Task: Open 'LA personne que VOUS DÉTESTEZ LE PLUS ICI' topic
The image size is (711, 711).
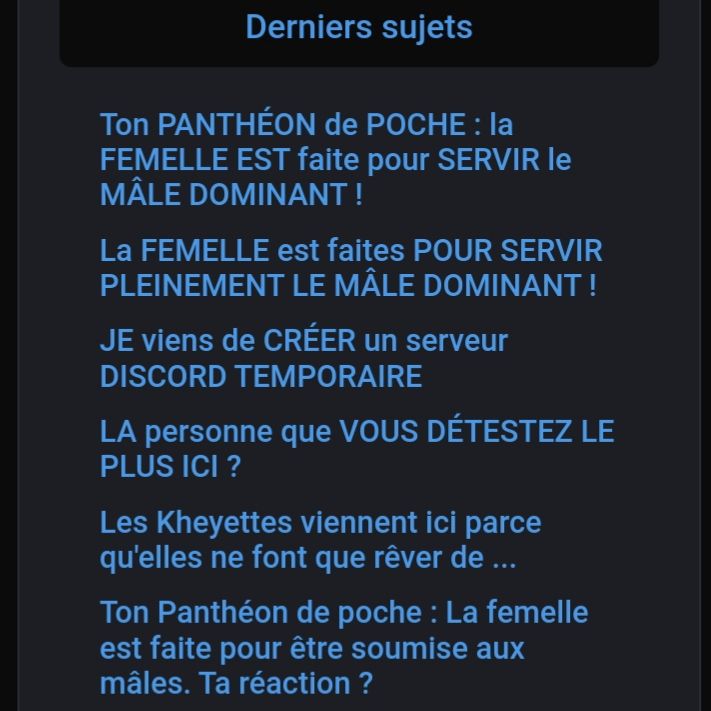Action: [x=356, y=449]
